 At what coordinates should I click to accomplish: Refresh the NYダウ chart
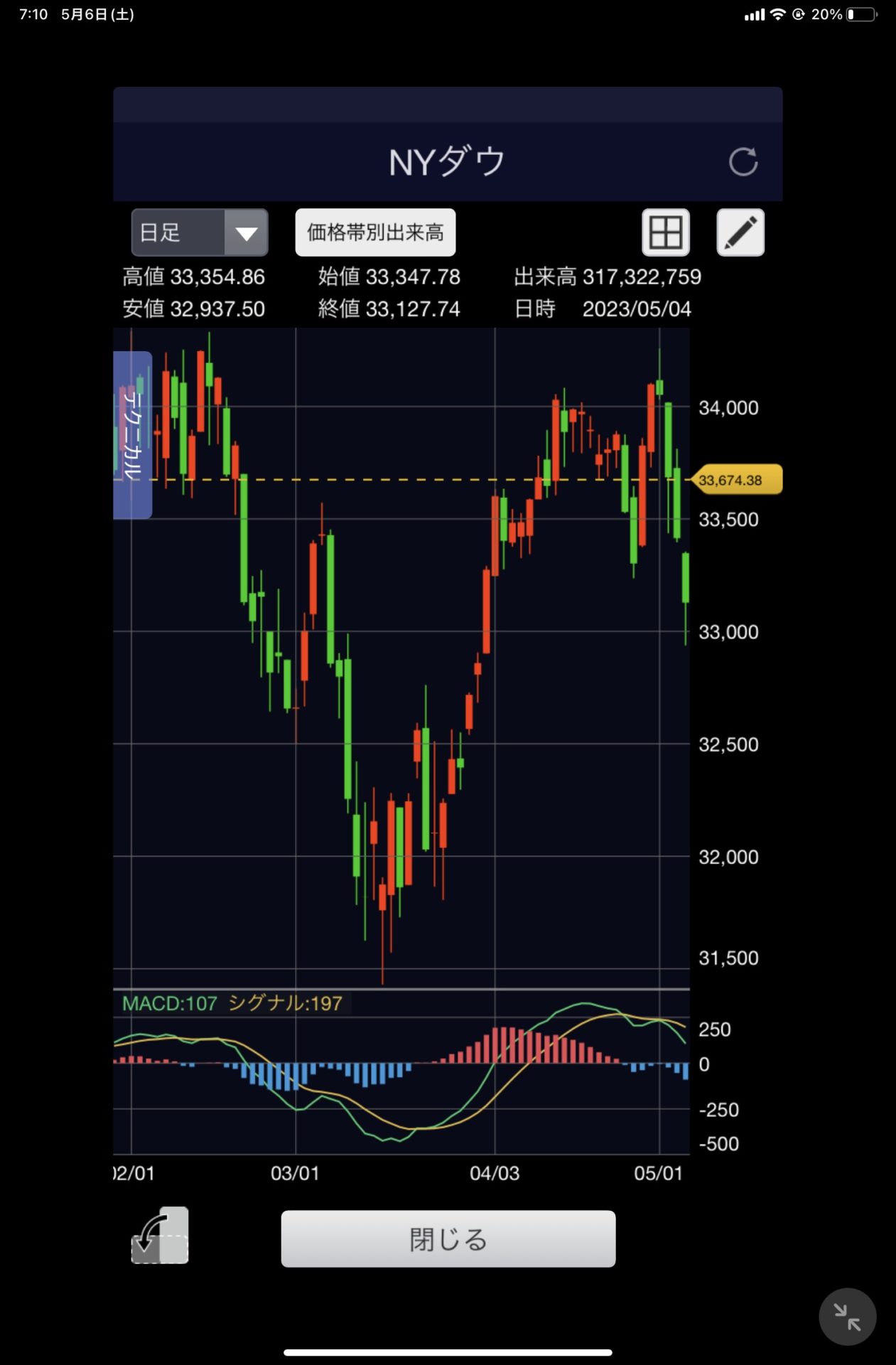tap(743, 162)
